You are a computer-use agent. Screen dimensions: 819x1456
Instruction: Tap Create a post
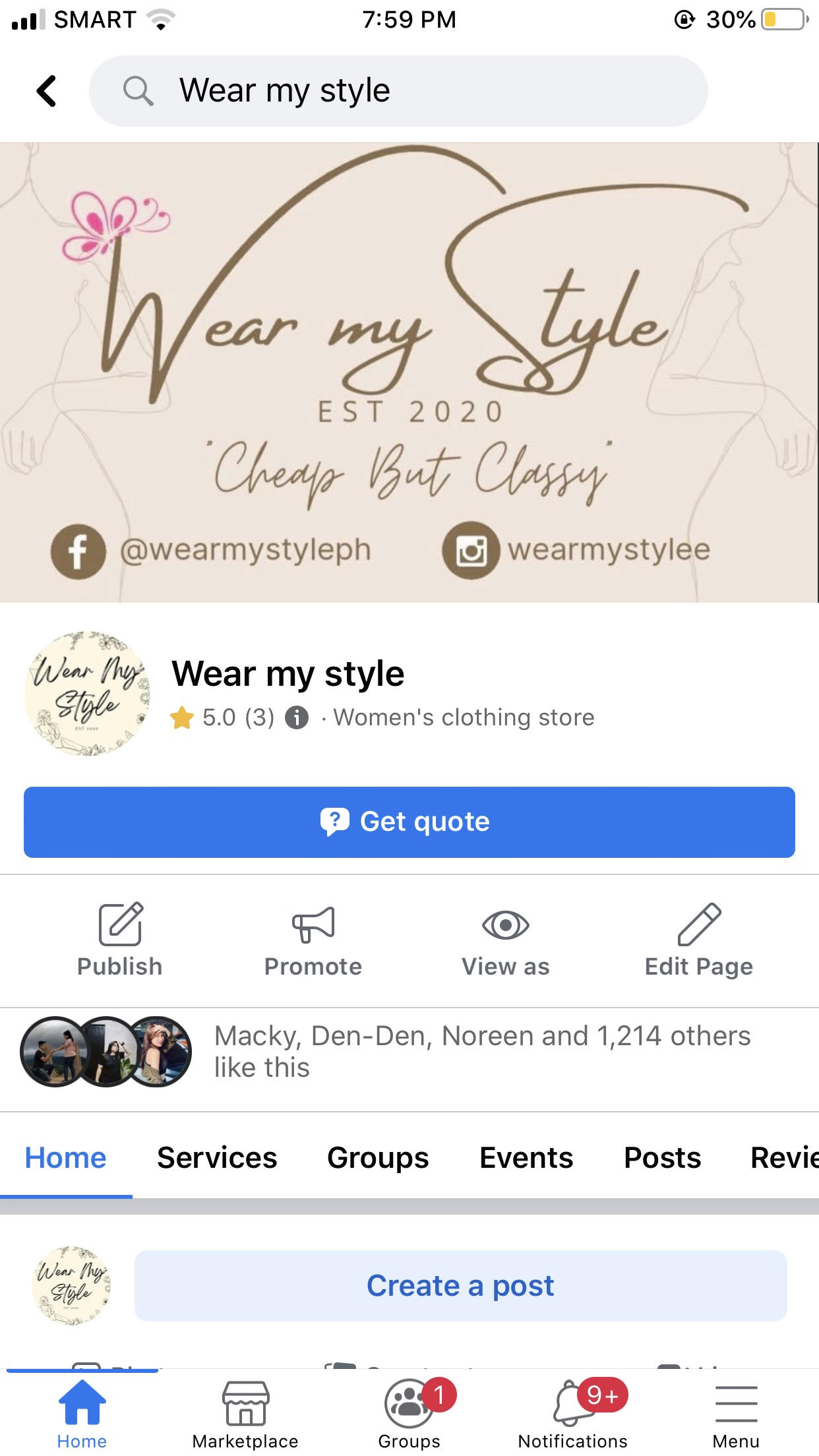(460, 1286)
